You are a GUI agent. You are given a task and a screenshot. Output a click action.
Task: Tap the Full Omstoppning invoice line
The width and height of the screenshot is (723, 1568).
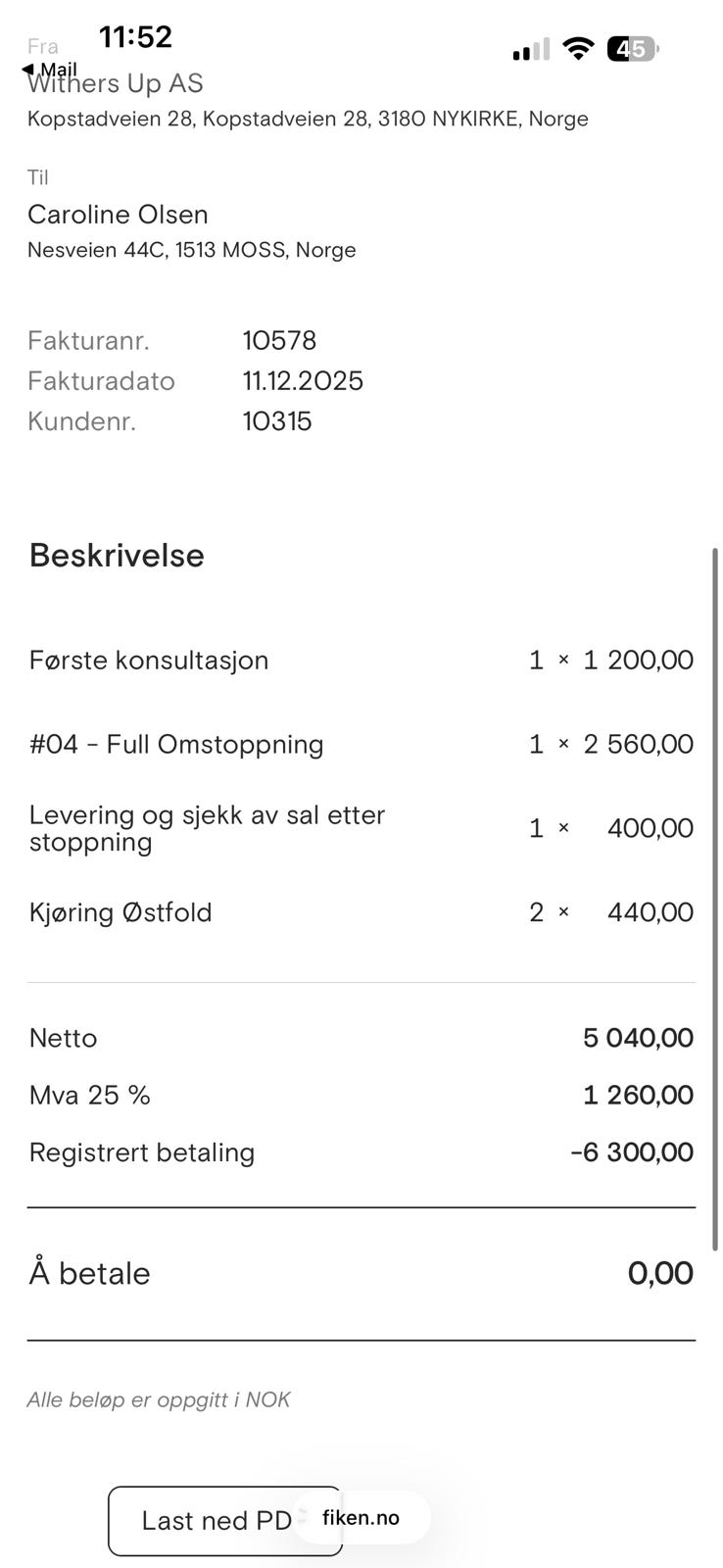(176, 744)
